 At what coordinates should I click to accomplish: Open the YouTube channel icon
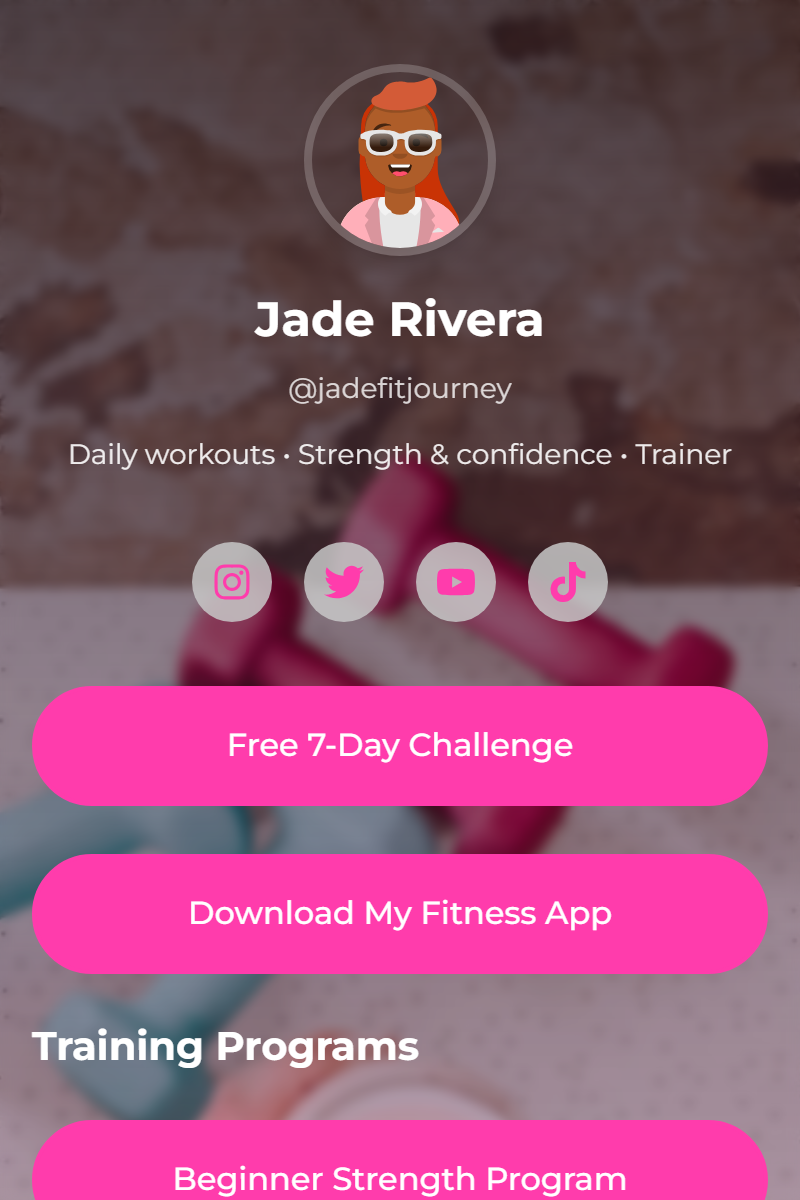point(456,582)
